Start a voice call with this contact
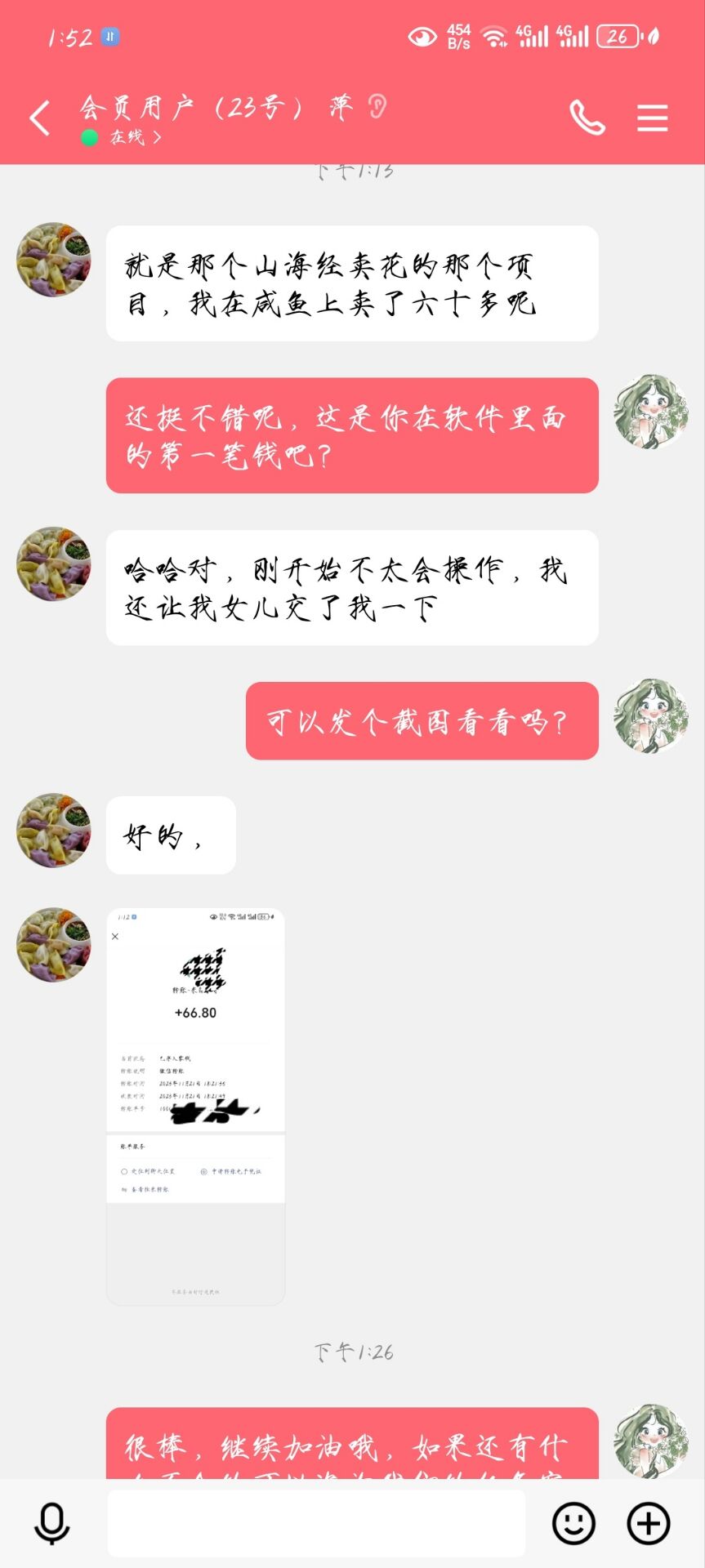Screen dimensions: 705x1568 (x=587, y=118)
